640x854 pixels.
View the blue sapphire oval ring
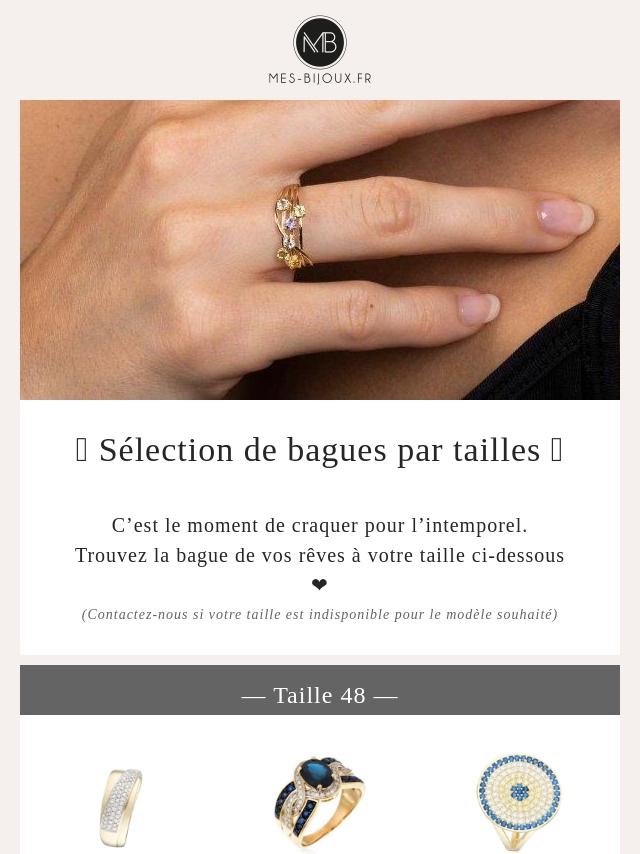coord(320,803)
